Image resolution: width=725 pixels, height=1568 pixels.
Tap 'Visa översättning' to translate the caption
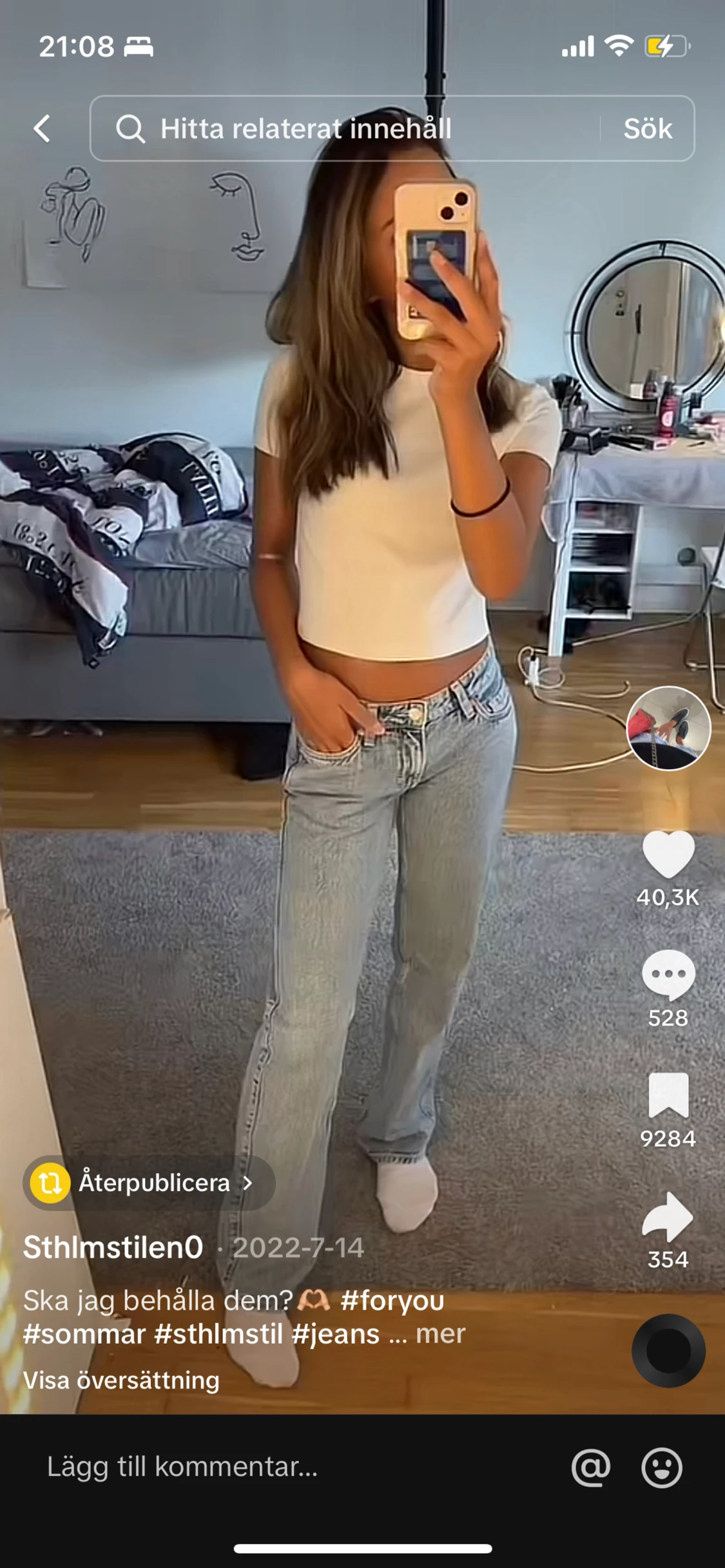[x=121, y=1380]
